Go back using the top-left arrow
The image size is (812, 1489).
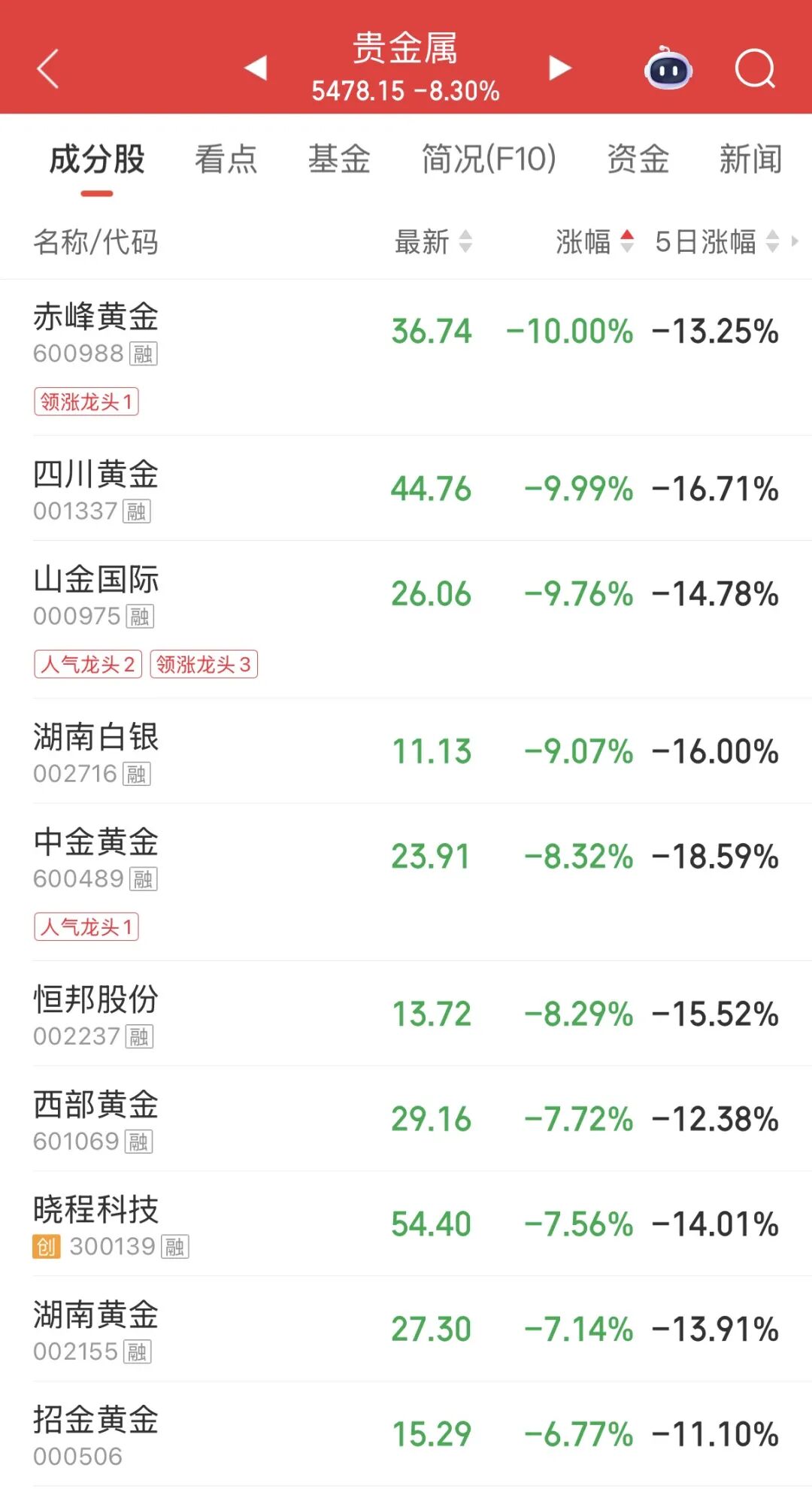point(47,69)
